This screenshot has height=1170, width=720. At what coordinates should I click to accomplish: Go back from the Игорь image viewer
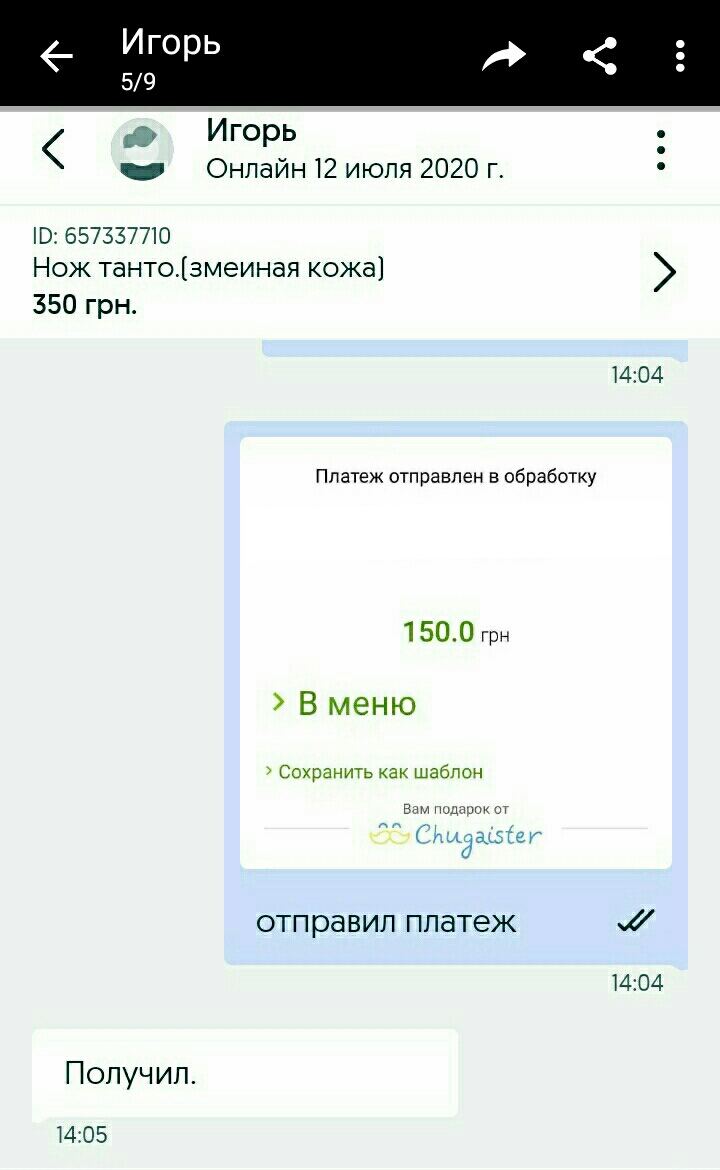point(57,57)
